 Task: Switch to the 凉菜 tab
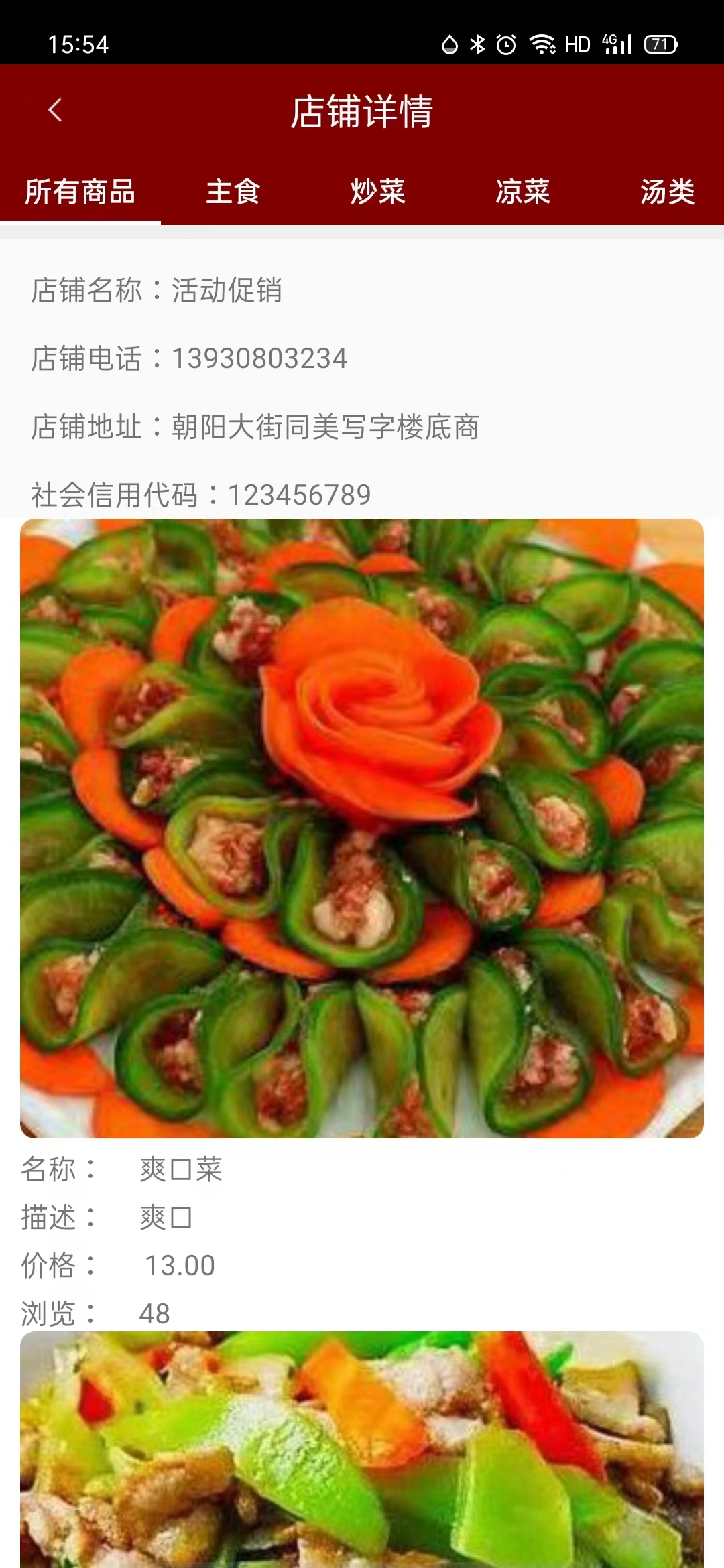pyautogui.click(x=522, y=192)
